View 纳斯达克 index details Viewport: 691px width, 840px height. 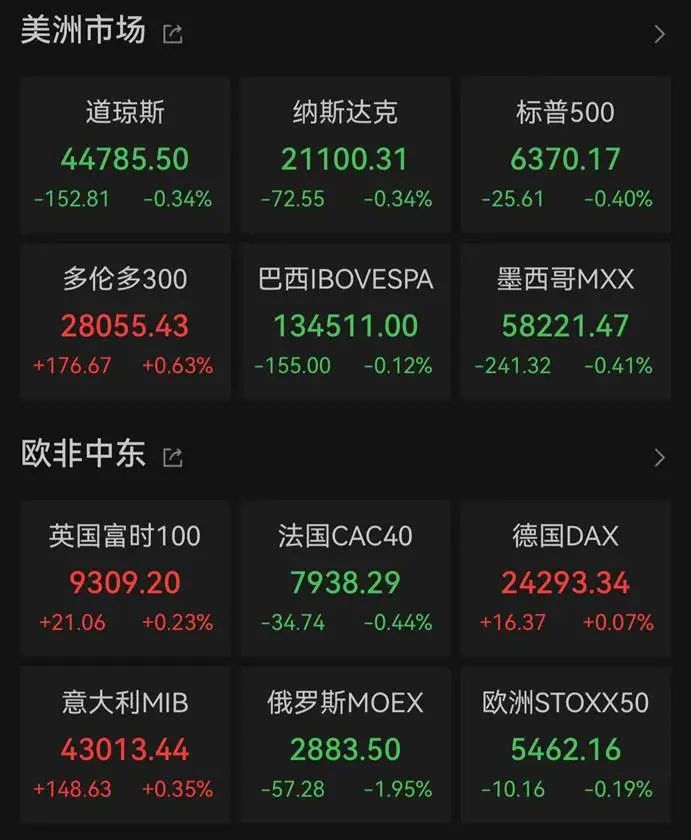(x=345, y=156)
